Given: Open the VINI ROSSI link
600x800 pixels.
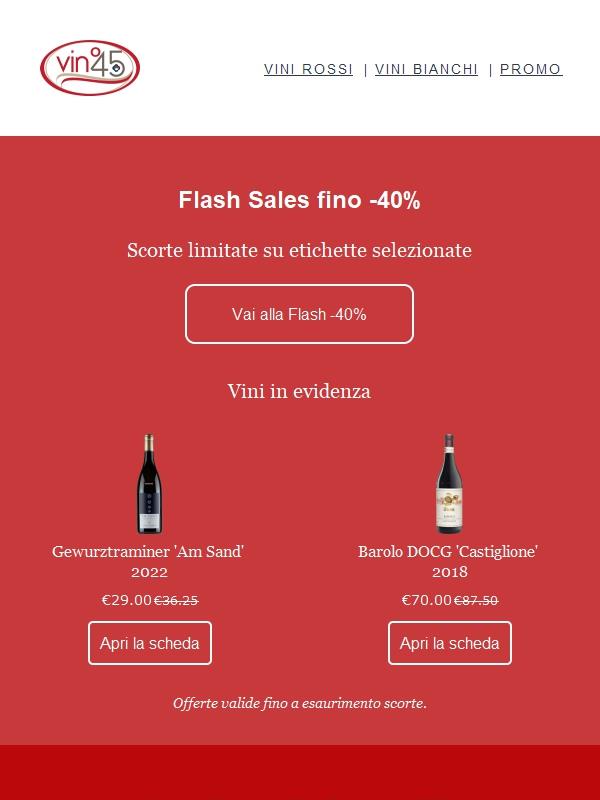Looking at the screenshot, I should click(x=308, y=69).
